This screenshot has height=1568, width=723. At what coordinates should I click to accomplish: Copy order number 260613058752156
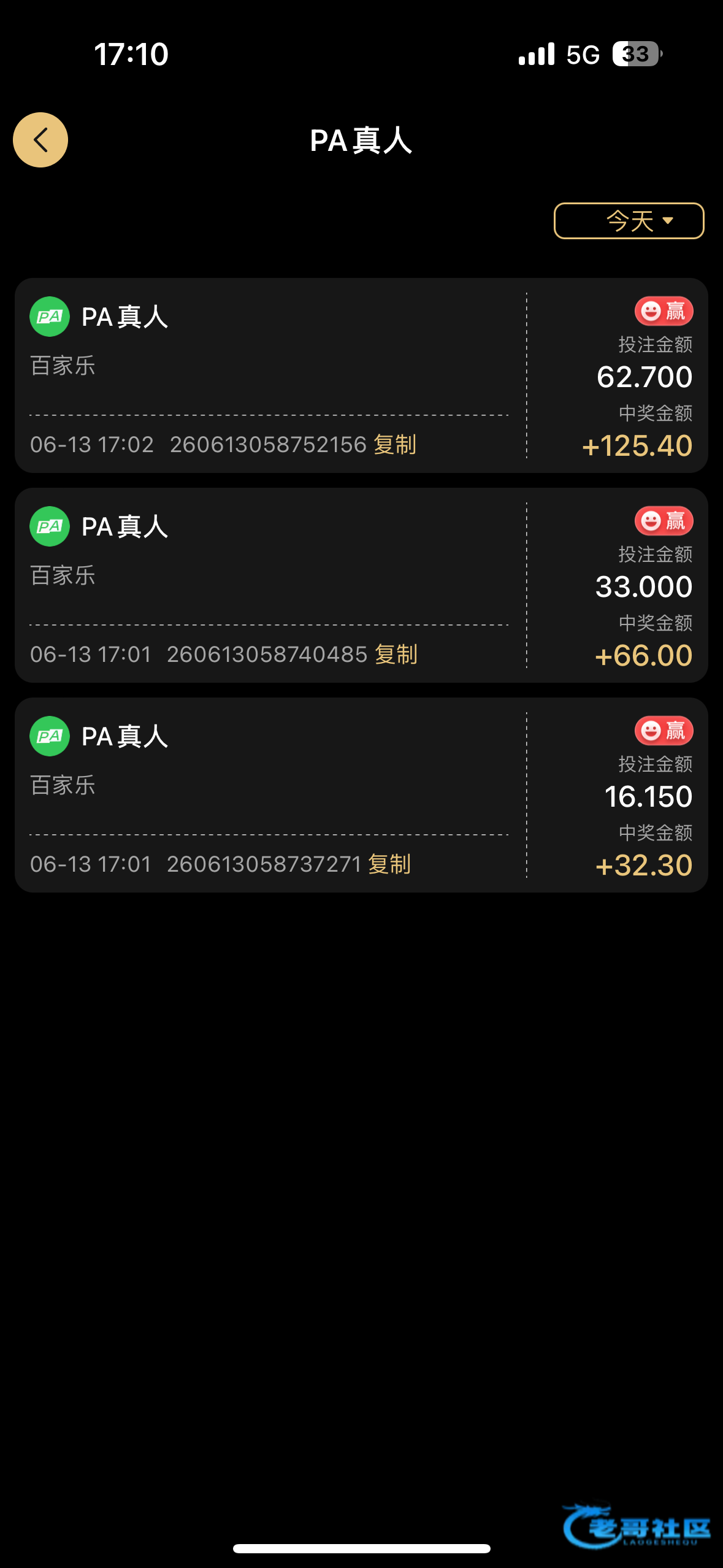395,444
